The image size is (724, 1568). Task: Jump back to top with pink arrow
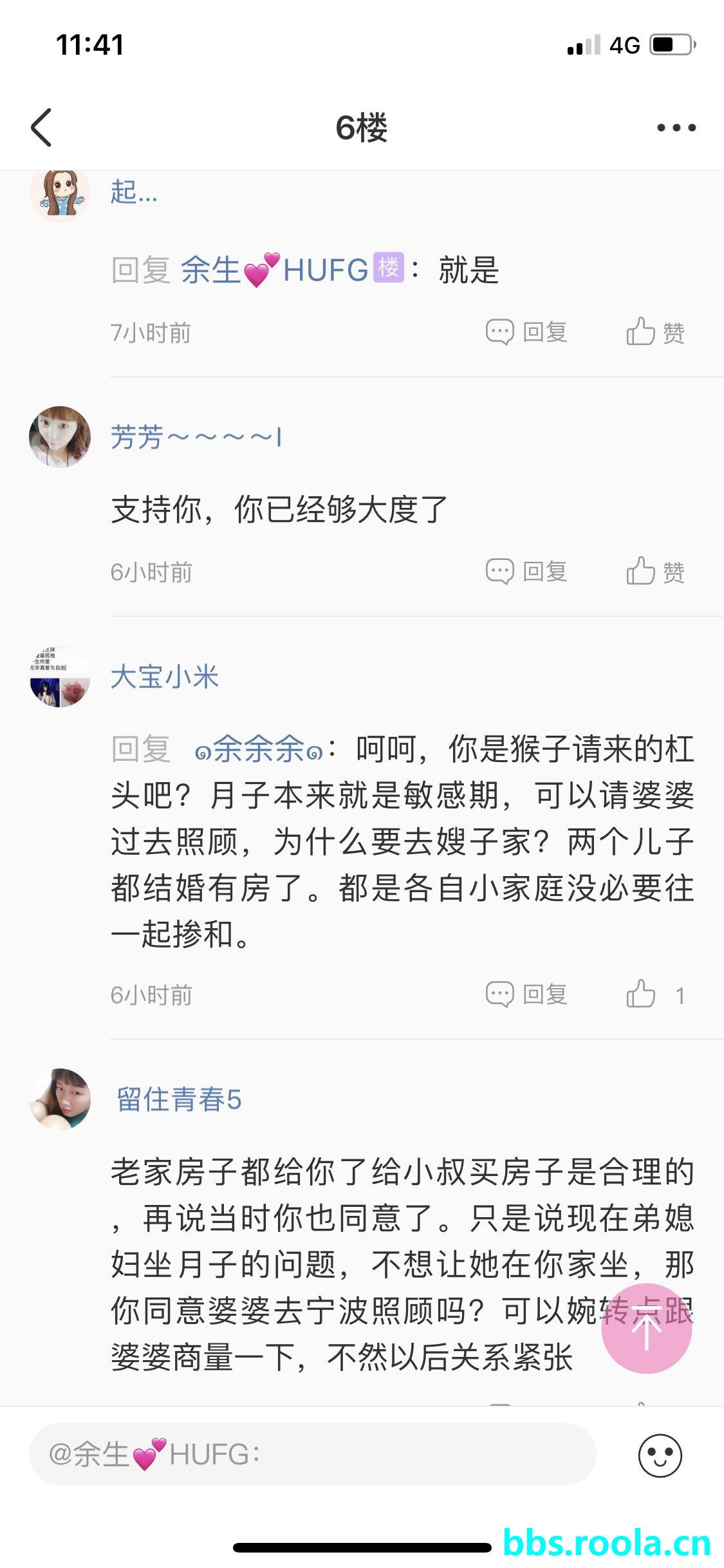click(x=646, y=1328)
